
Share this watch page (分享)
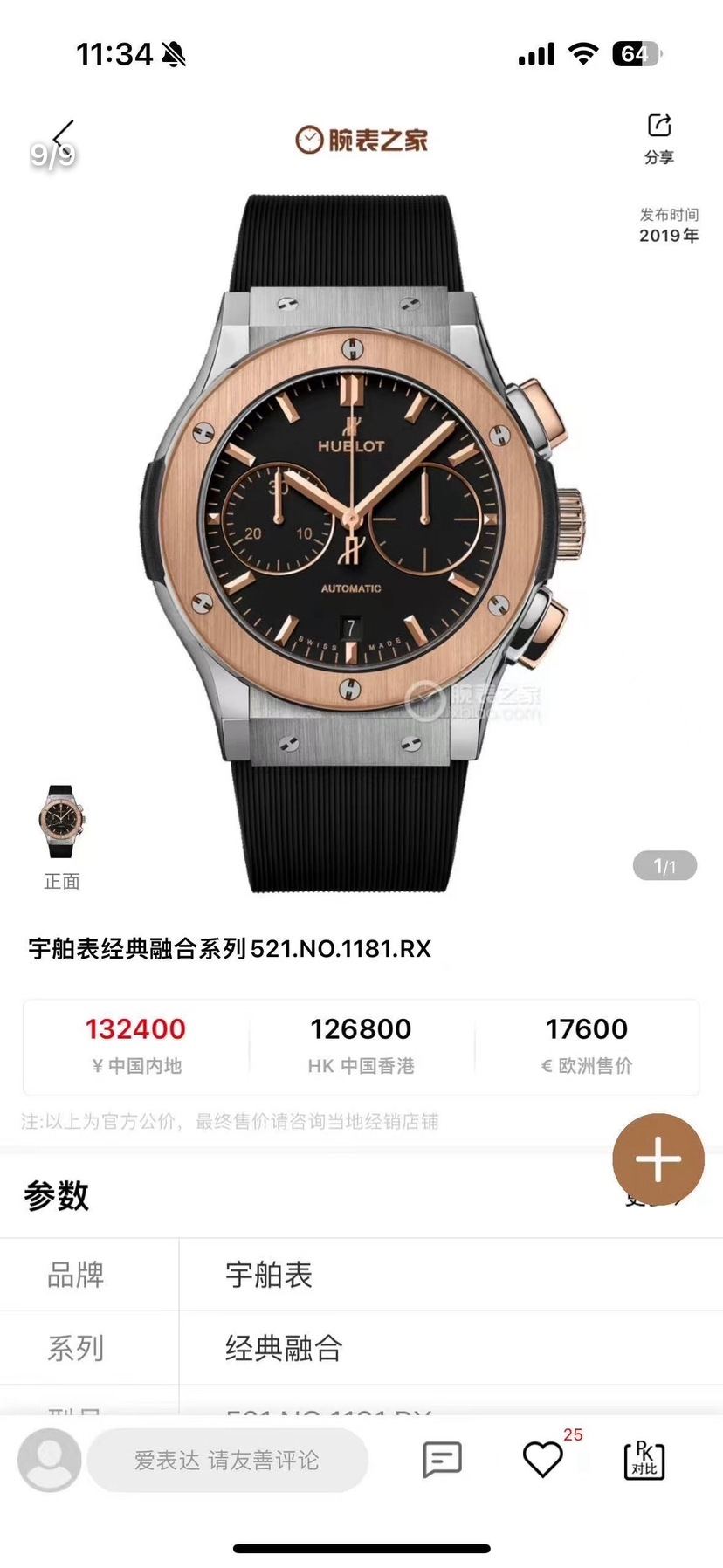coord(659,137)
